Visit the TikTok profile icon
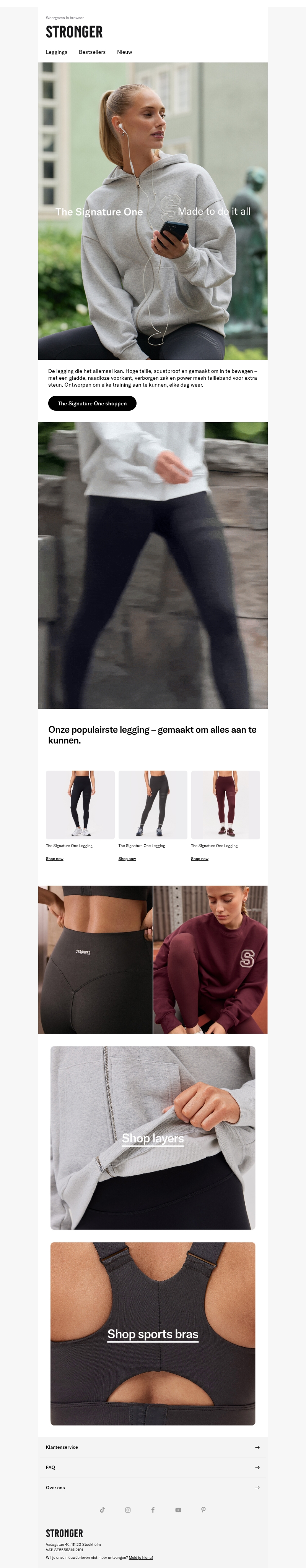The image size is (306, 1568). coord(103,1510)
